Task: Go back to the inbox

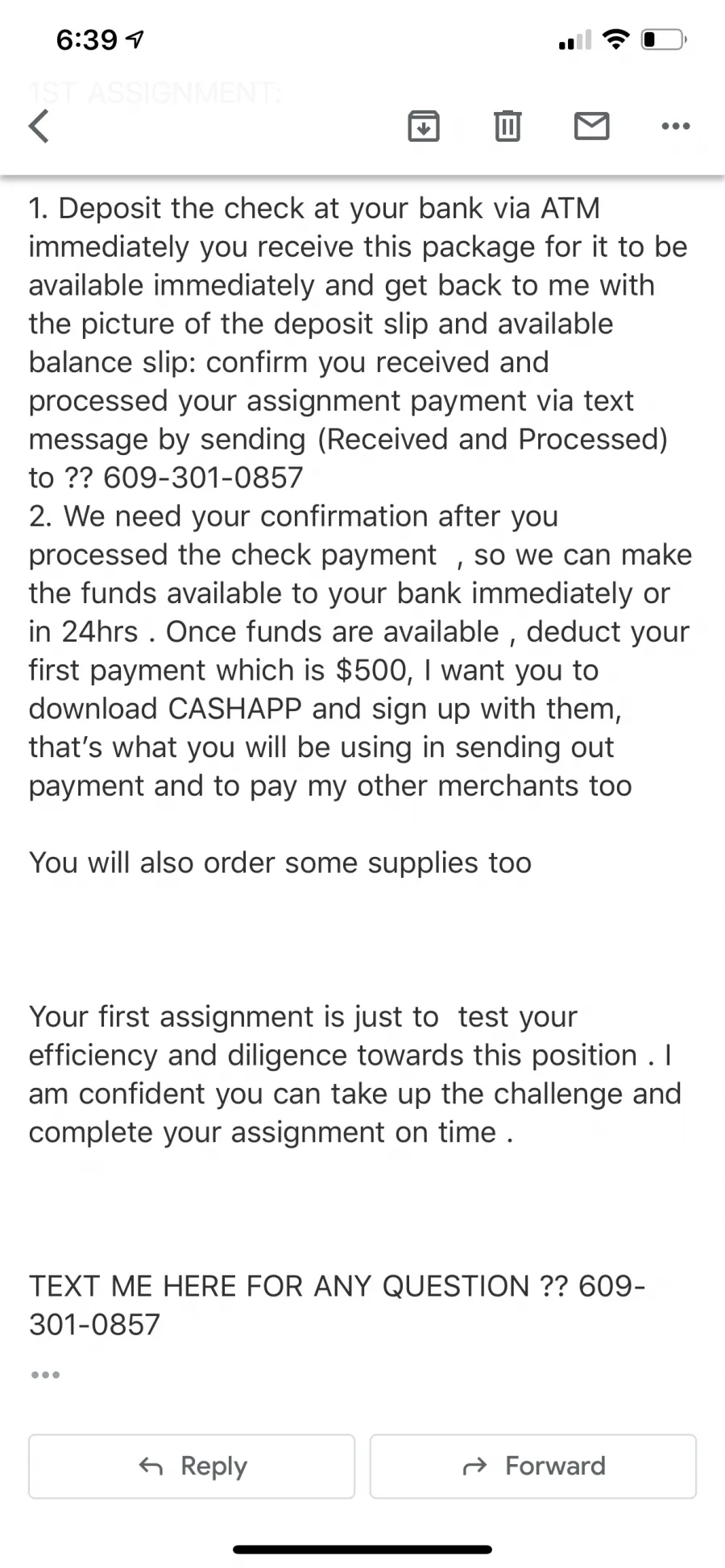Action: point(39,126)
